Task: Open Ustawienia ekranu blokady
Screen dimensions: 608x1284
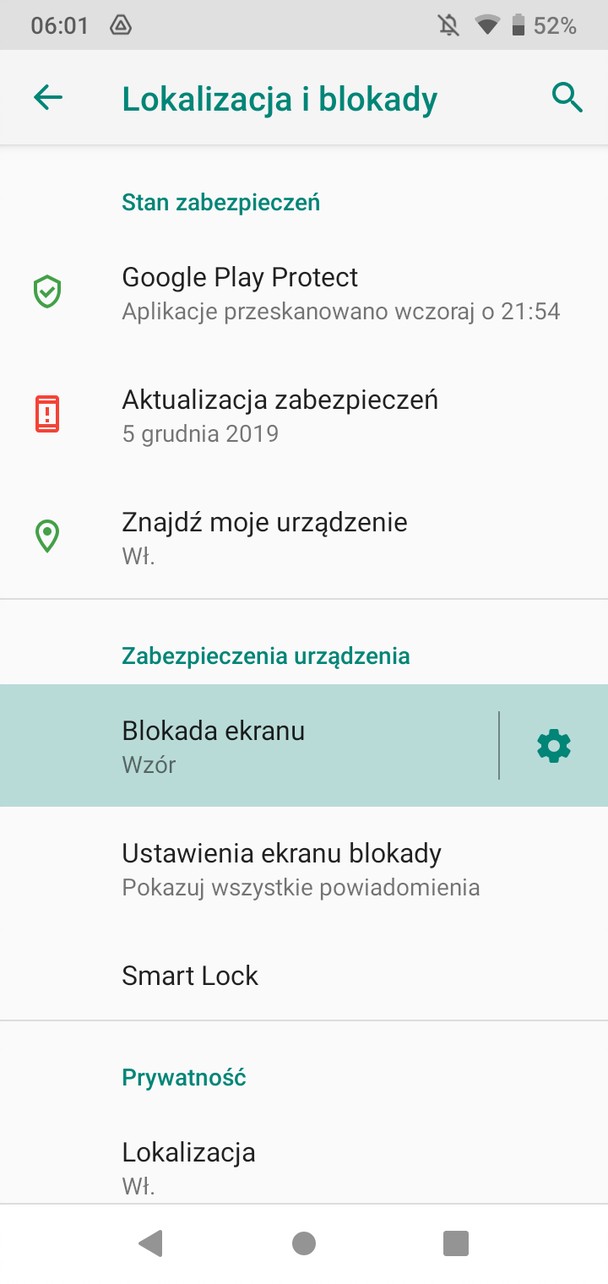Action: 304,868
